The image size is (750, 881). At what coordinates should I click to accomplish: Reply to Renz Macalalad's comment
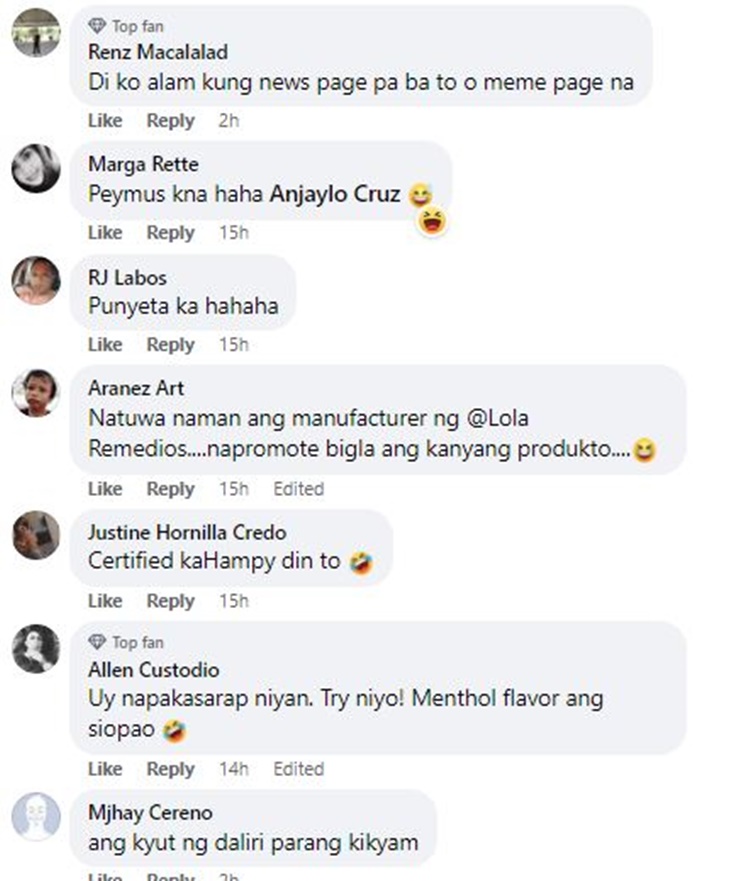tap(170, 121)
